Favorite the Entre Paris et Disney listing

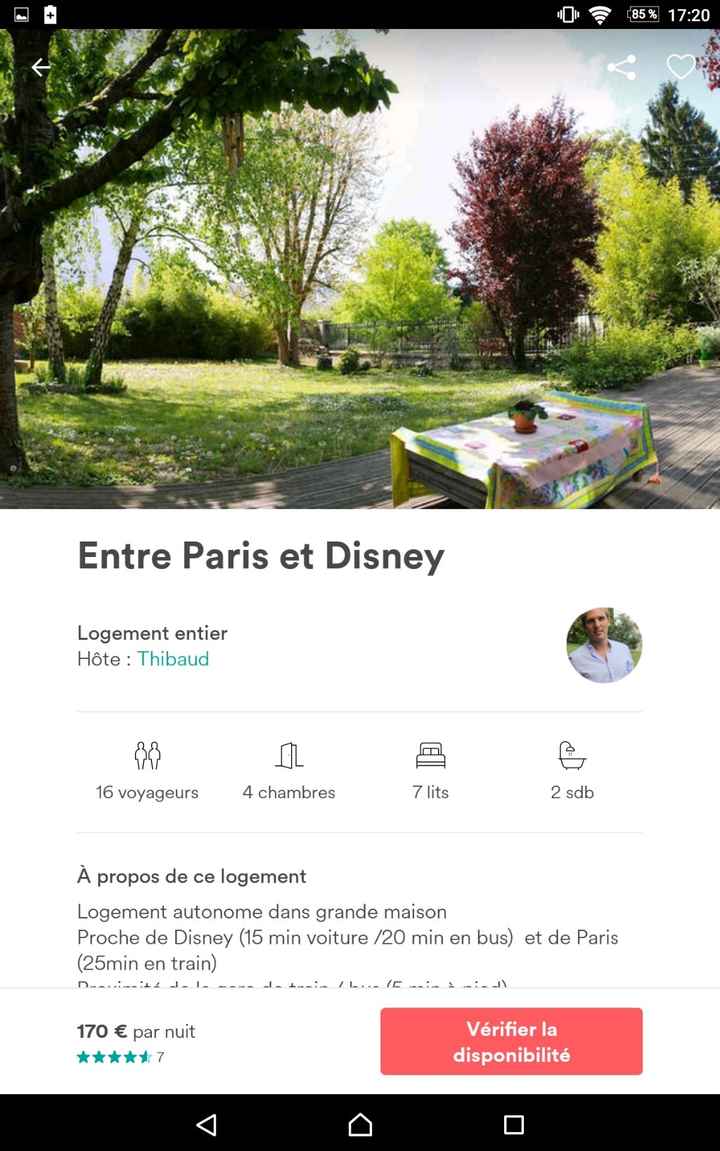[x=681, y=67]
